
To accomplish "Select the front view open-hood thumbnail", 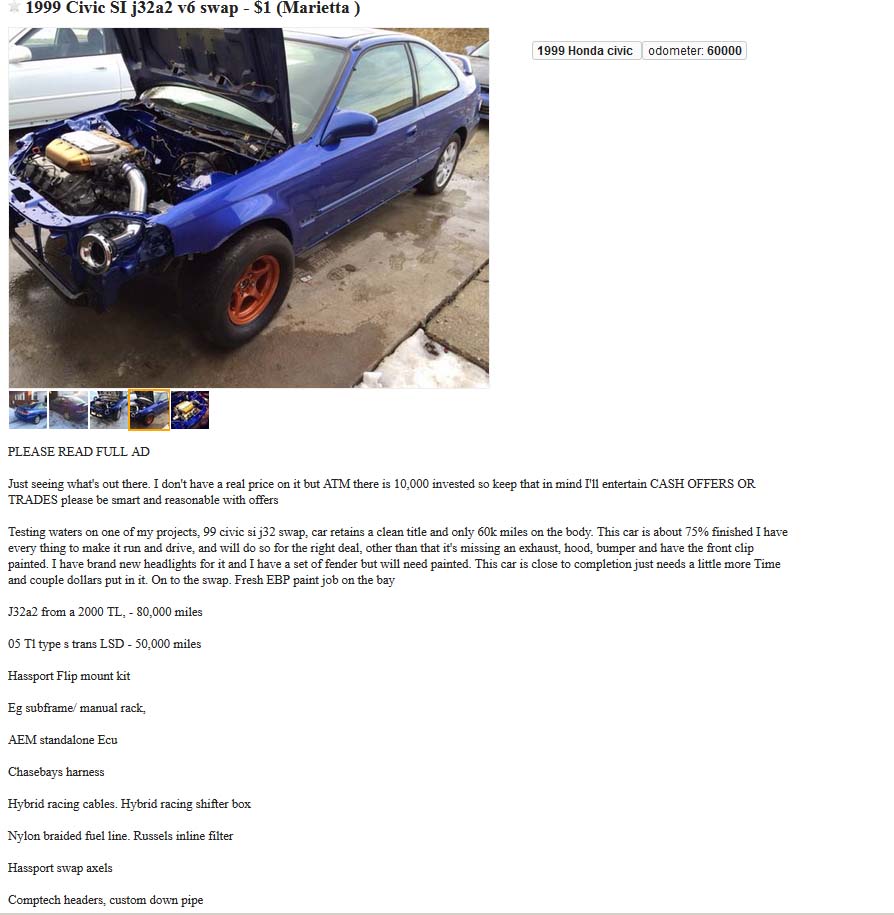I will [108, 410].
